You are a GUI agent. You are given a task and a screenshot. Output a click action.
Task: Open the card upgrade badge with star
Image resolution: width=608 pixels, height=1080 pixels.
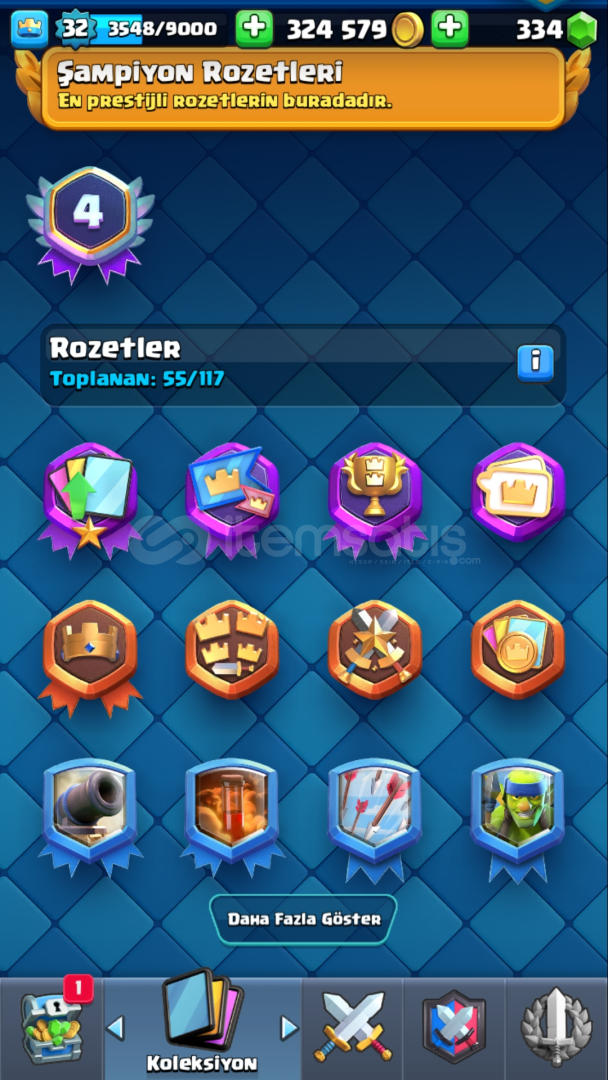(90, 497)
